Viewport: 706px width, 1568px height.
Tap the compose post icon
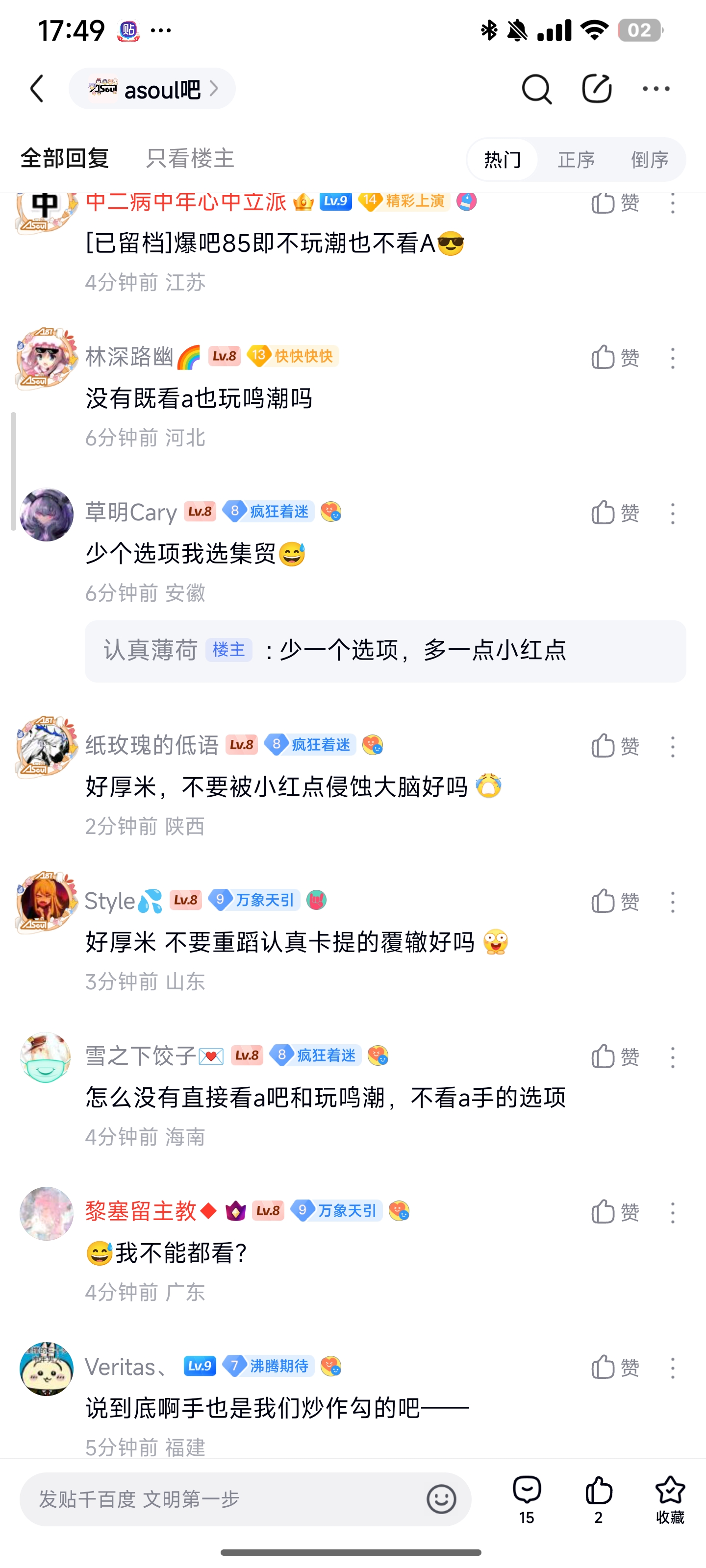[x=596, y=89]
